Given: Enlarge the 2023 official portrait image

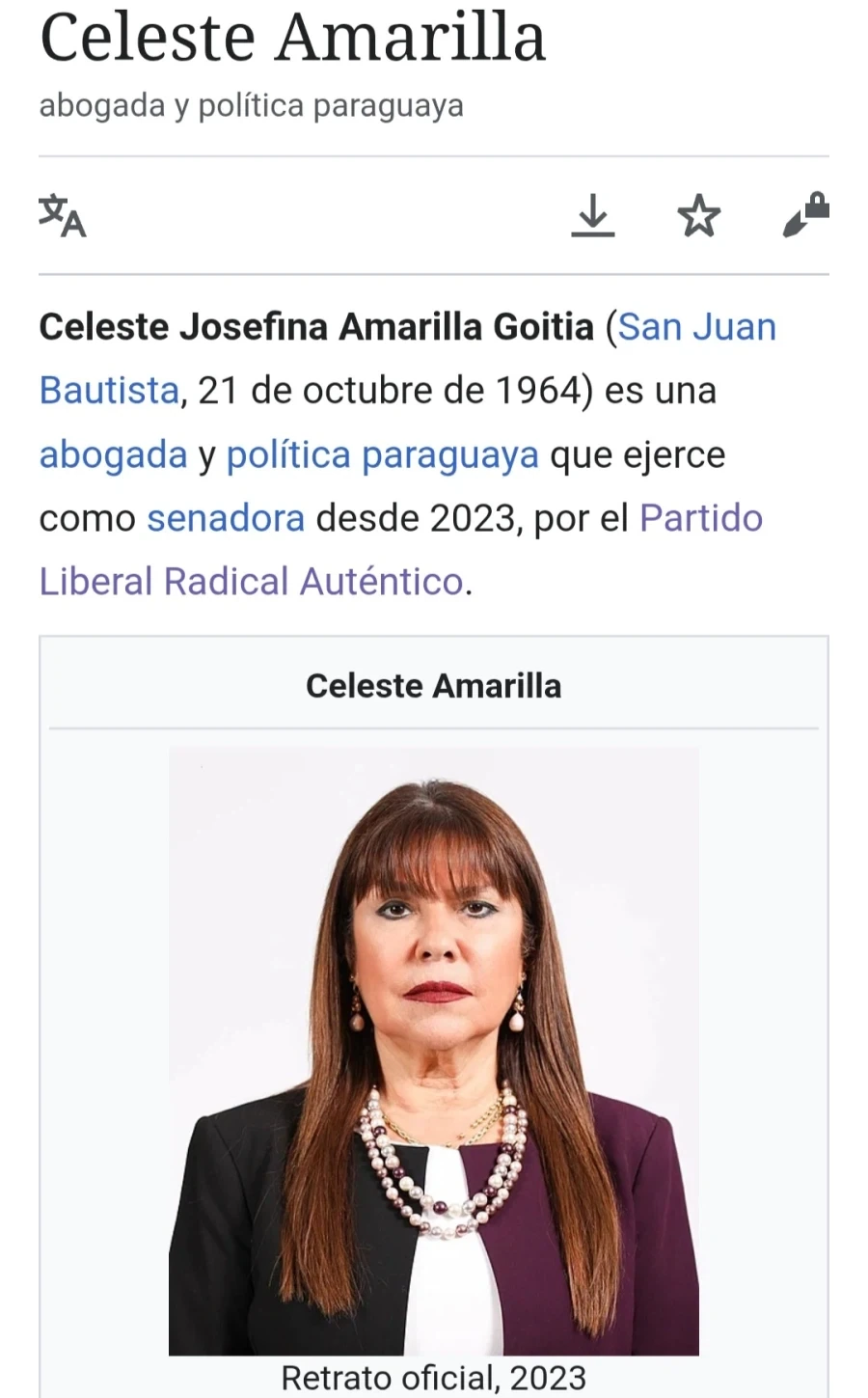Looking at the screenshot, I should click(x=434, y=1051).
